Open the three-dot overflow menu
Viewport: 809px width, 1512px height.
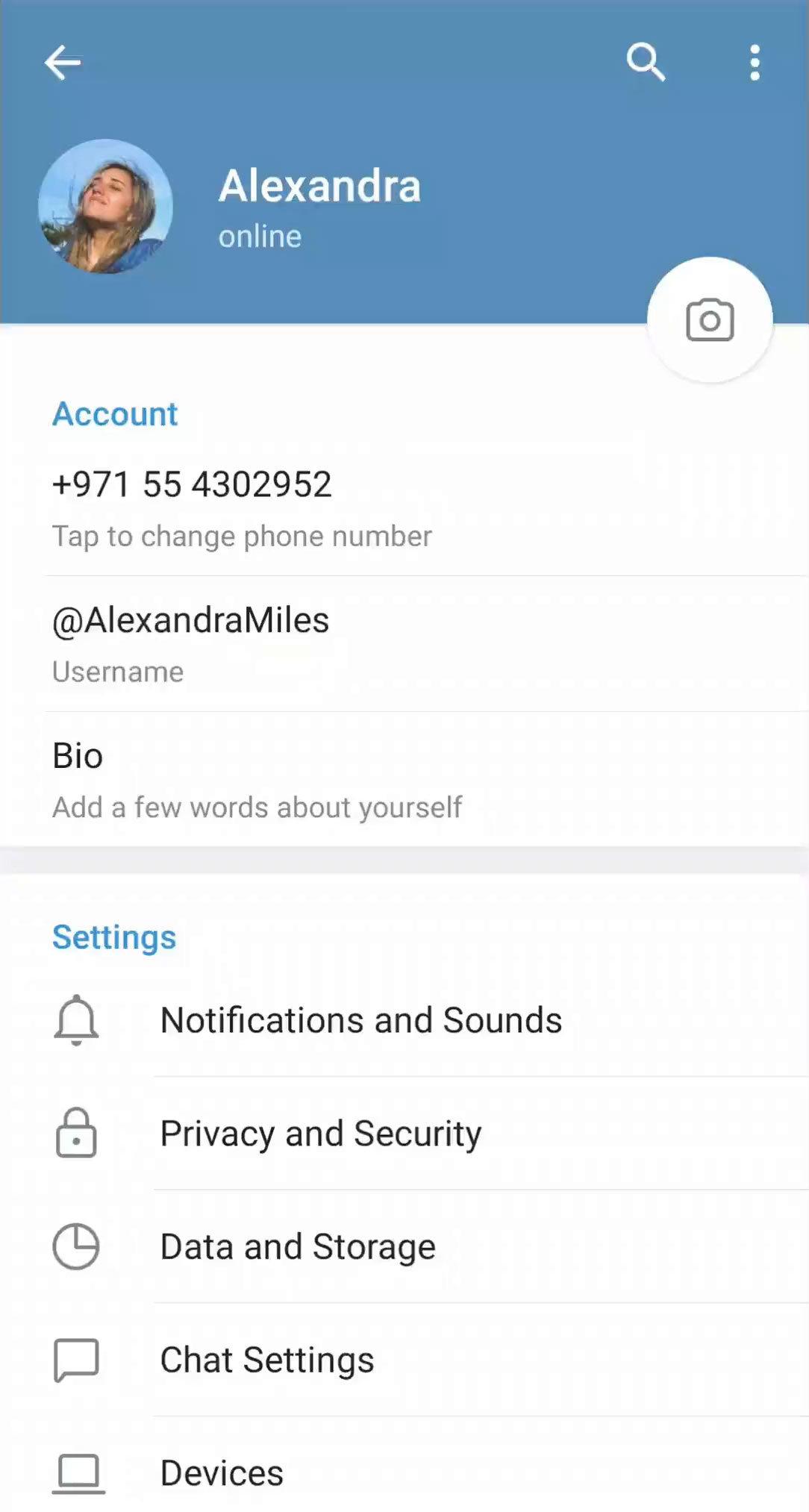(755, 63)
